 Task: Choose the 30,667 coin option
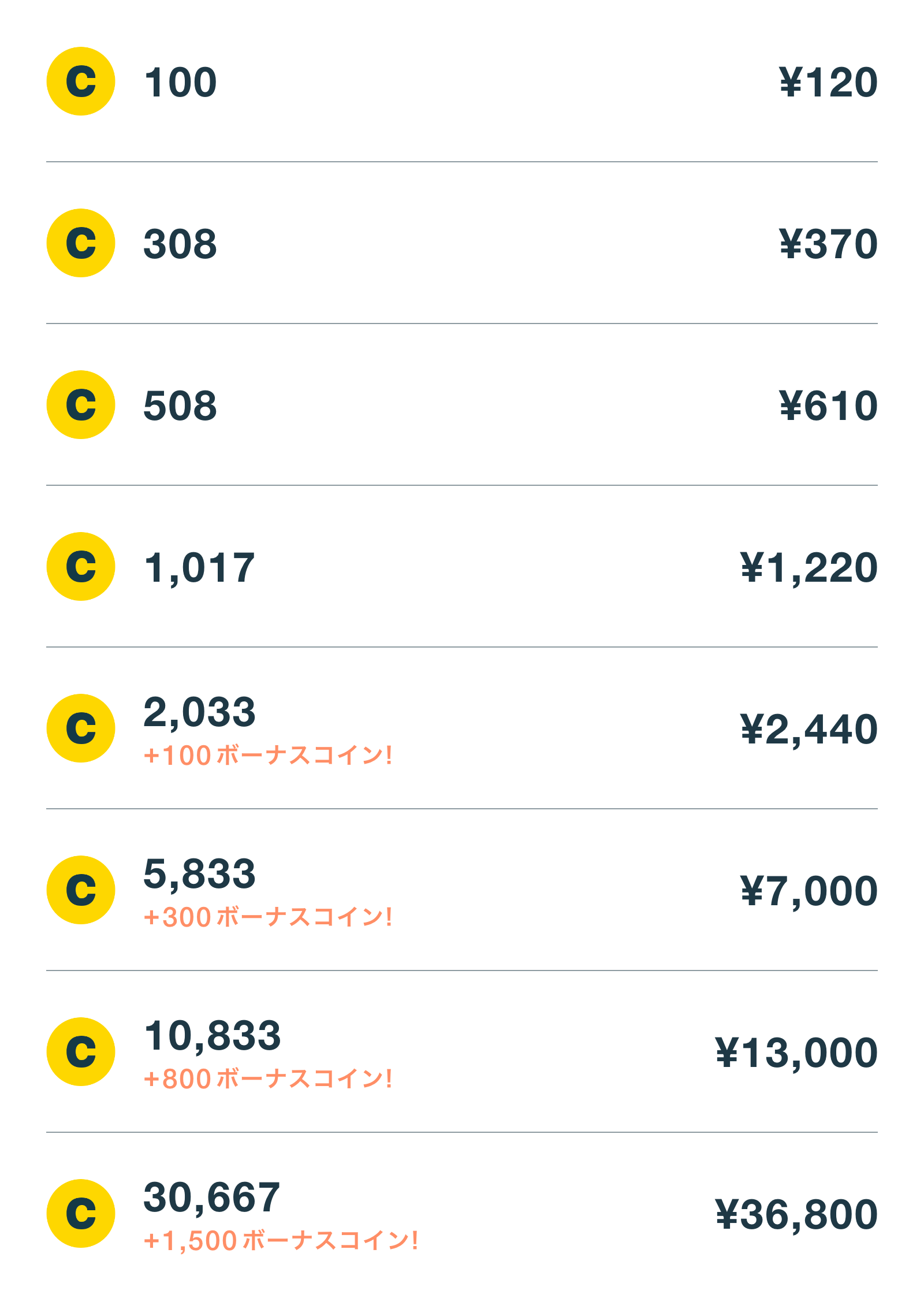tap(462, 1213)
